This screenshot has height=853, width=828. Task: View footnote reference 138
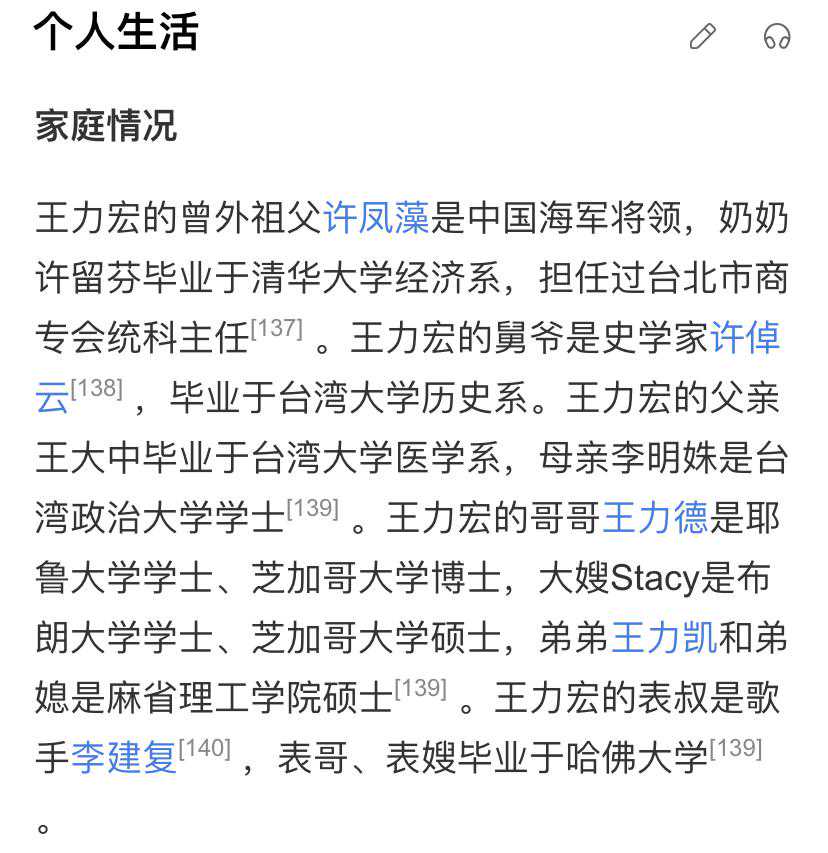pyautogui.click(x=97, y=389)
